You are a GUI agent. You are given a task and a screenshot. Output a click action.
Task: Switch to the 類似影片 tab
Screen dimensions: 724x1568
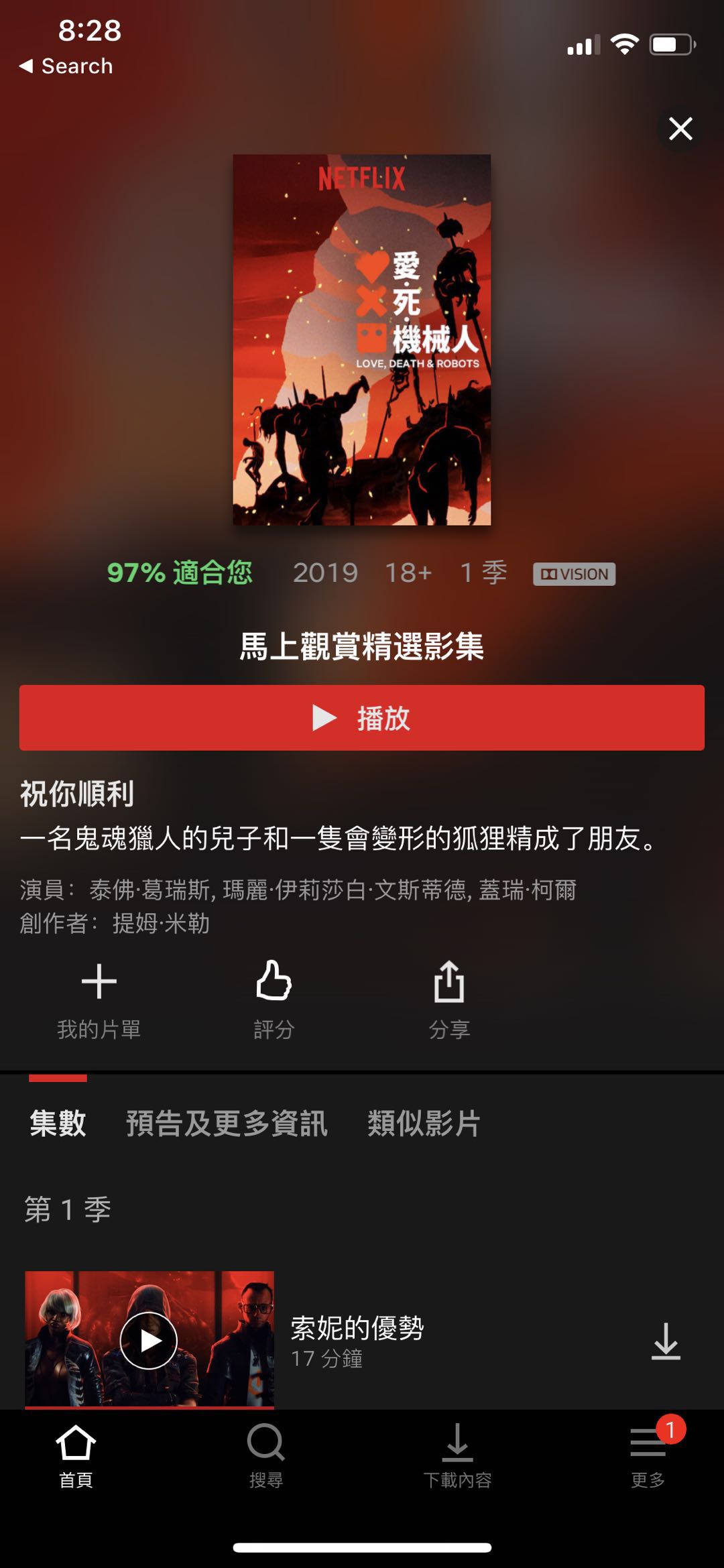pyautogui.click(x=423, y=1122)
